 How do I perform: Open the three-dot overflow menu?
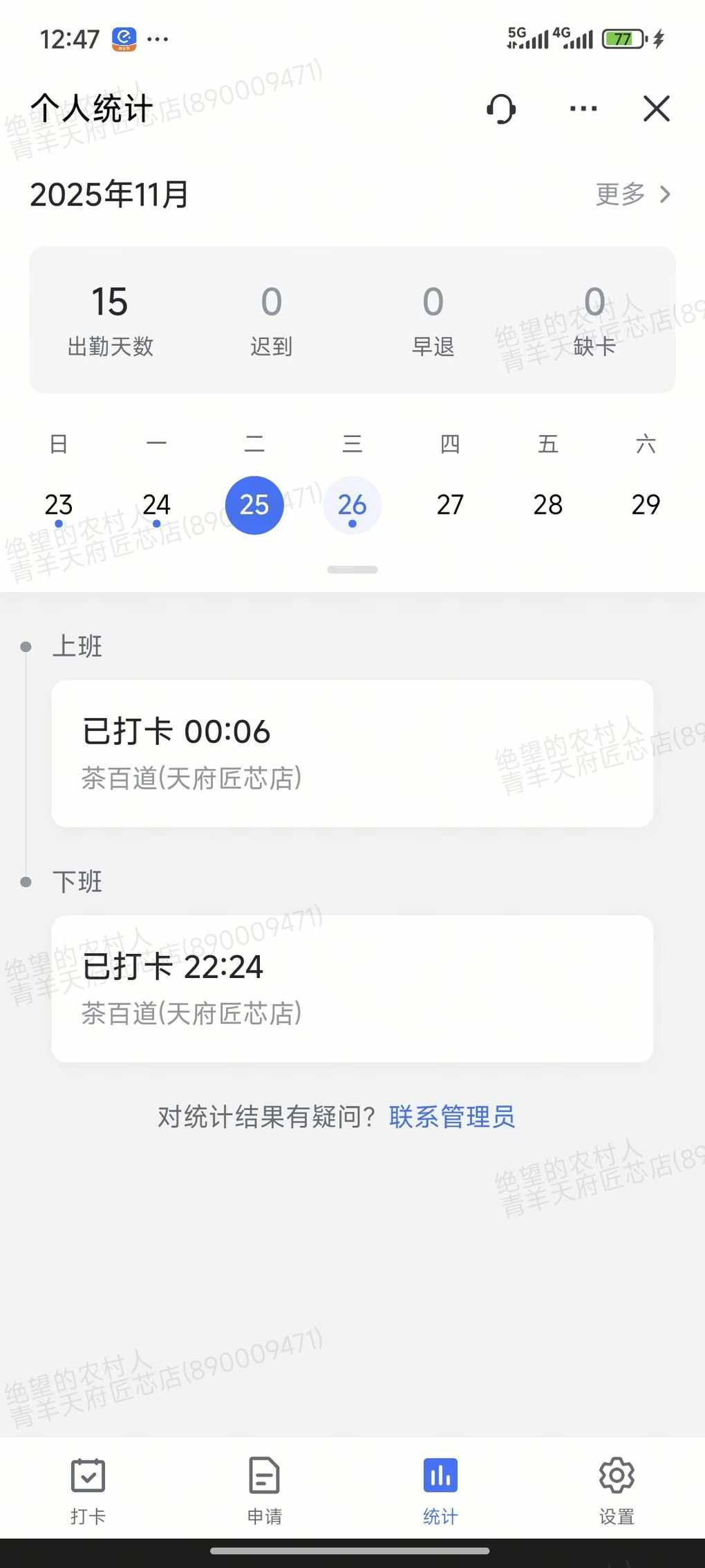coord(583,109)
